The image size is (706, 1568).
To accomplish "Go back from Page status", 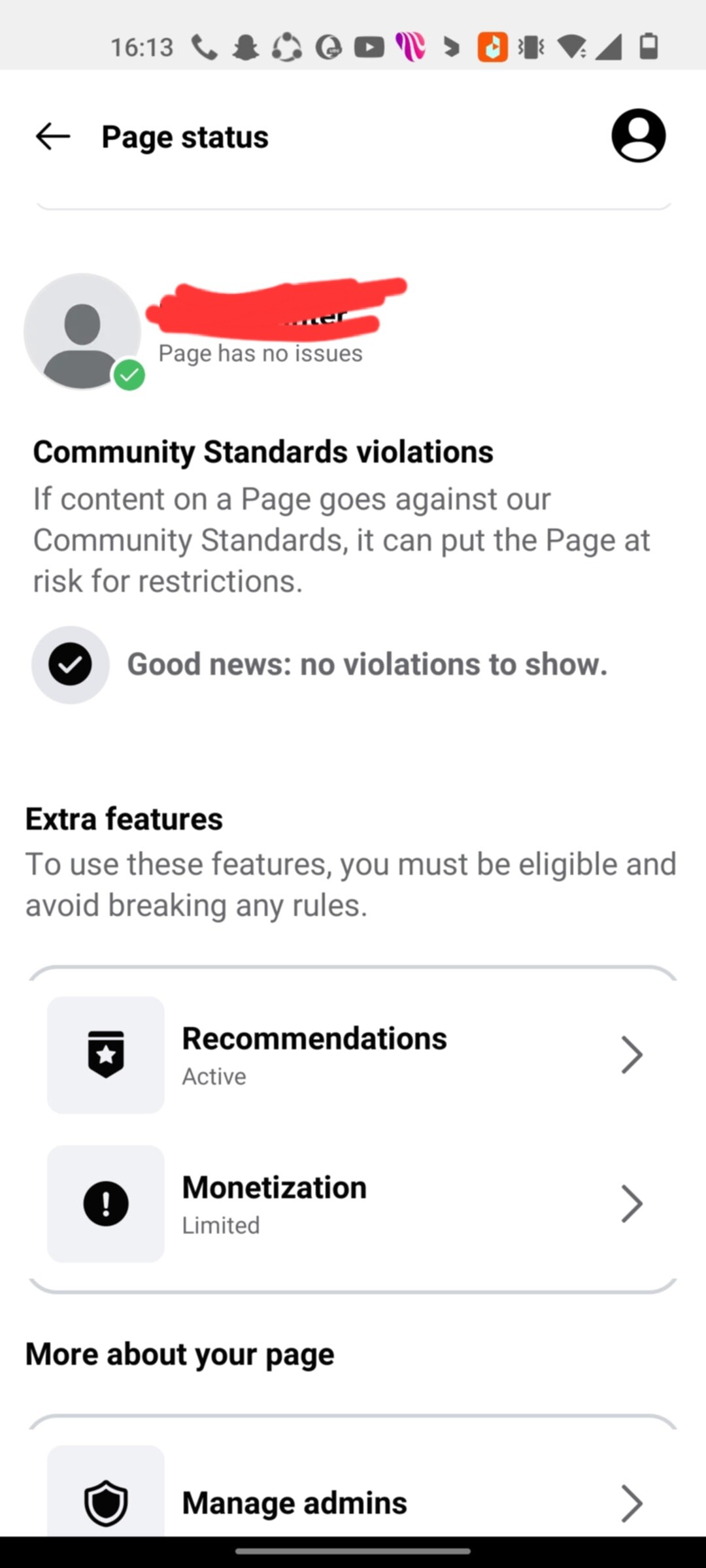I will tap(52, 137).
